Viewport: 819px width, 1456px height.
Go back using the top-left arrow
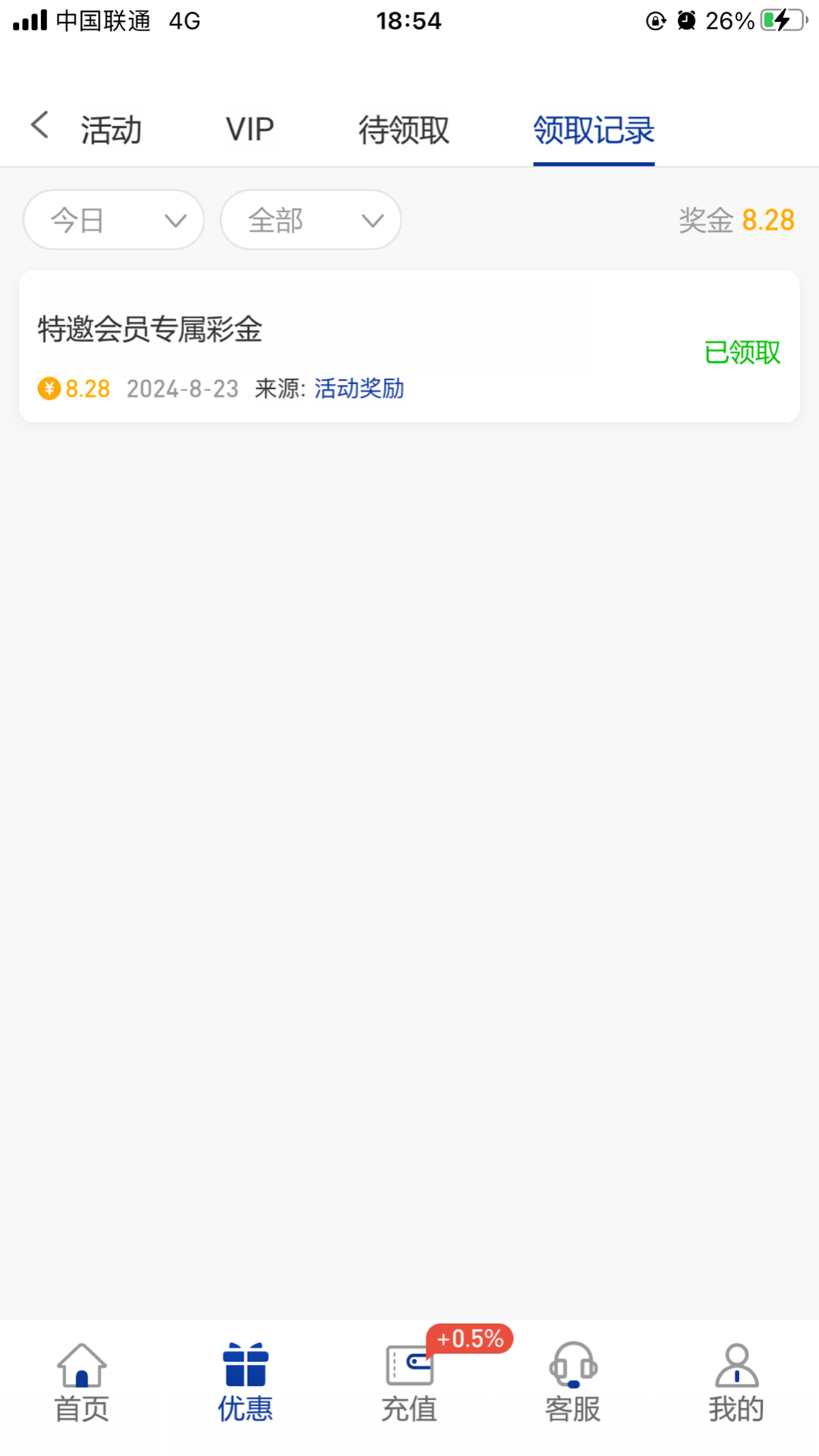point(40,126)
